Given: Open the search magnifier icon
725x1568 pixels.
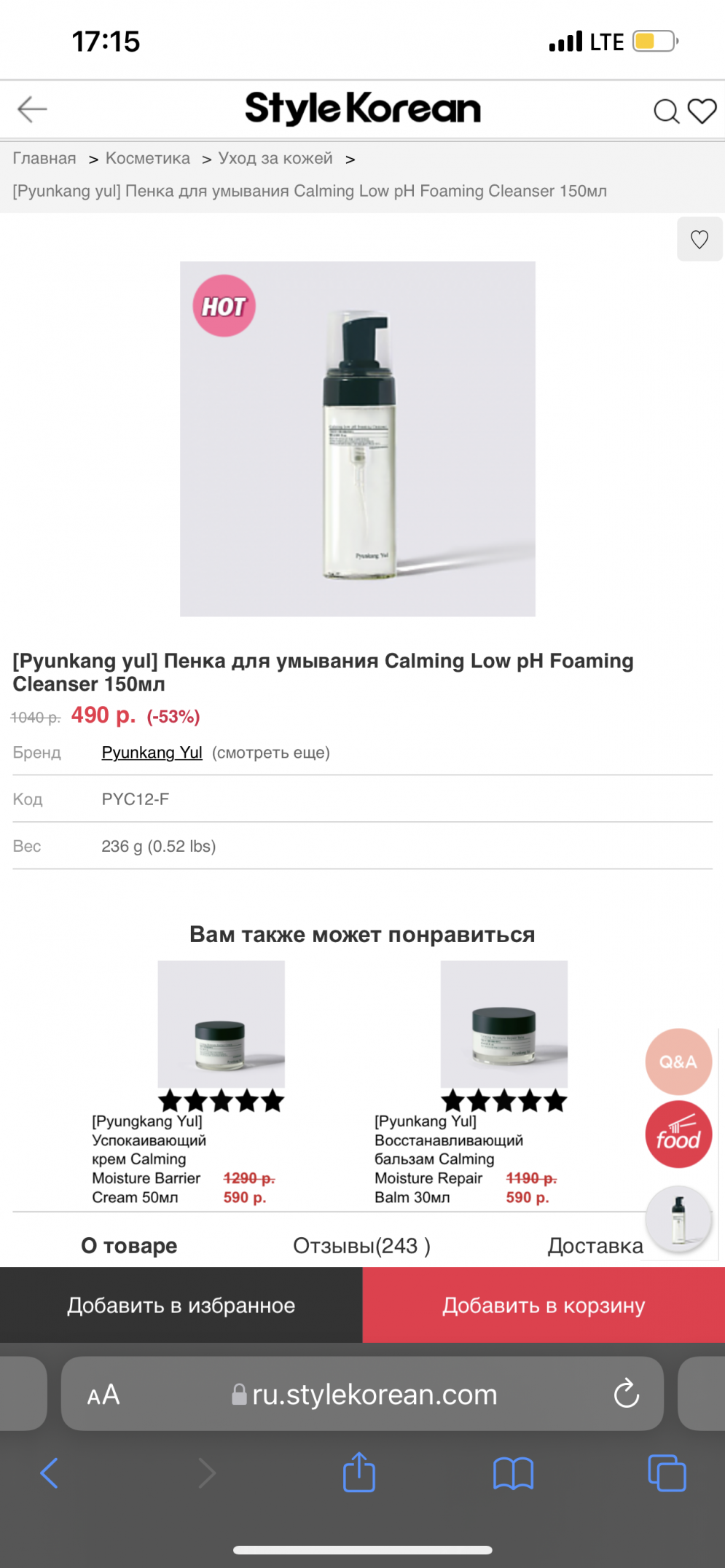Looking at the screenshot, I should click(666, 111).
